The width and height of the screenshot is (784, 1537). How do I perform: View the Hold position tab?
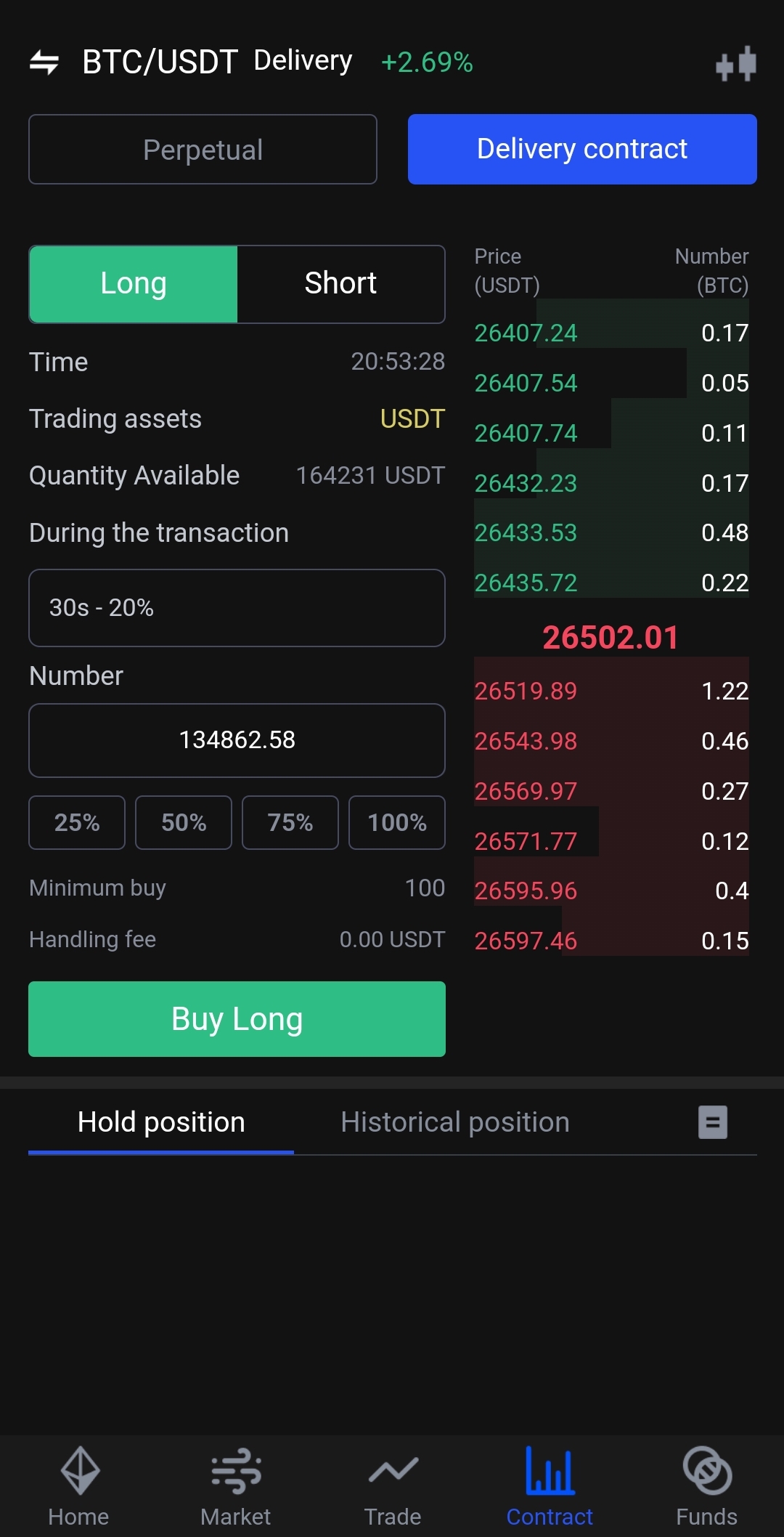pyautogui.click(x=161, y=1122)
